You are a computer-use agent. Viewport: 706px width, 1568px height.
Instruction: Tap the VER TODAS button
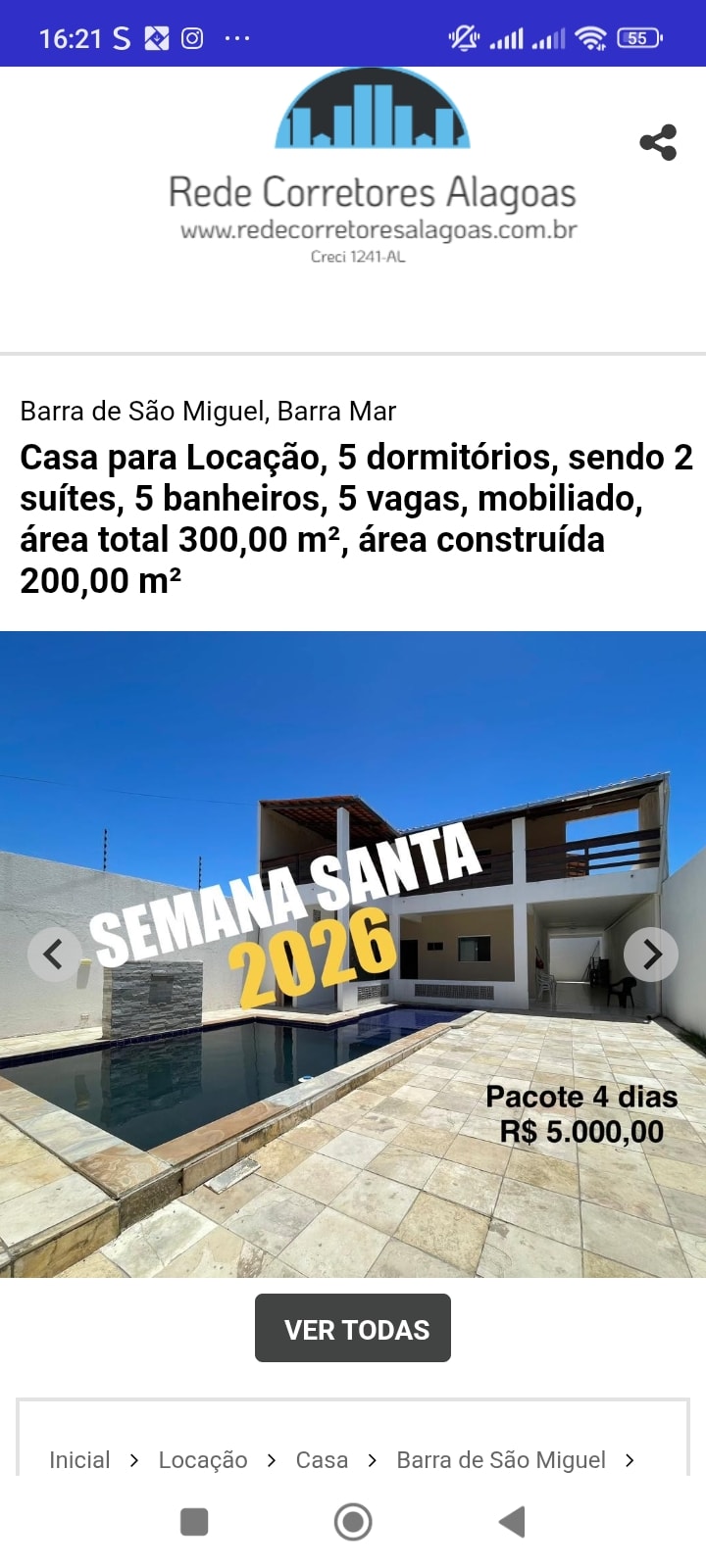(353, 1328)
